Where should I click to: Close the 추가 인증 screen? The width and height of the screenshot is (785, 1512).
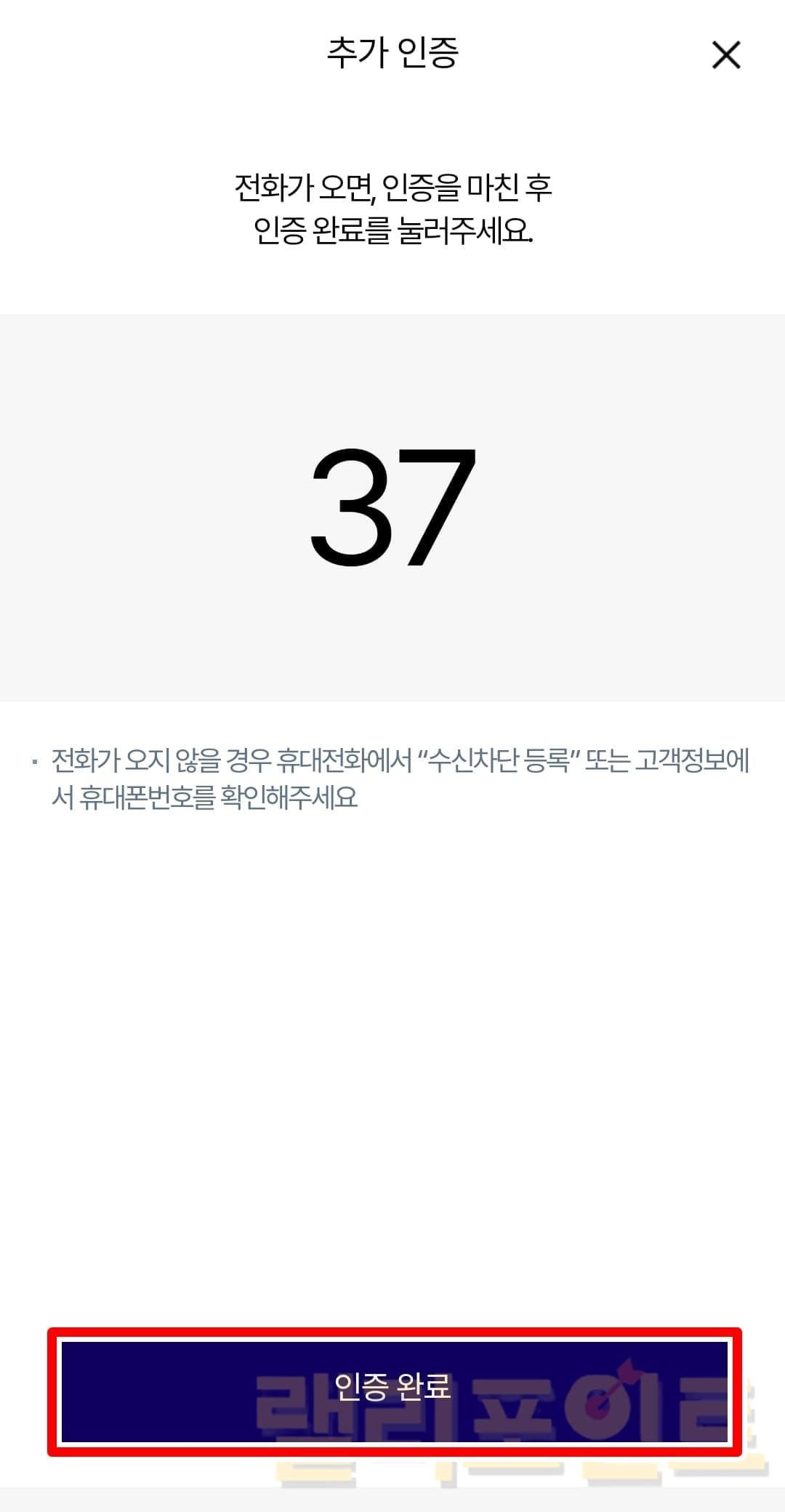coord(725,55)
